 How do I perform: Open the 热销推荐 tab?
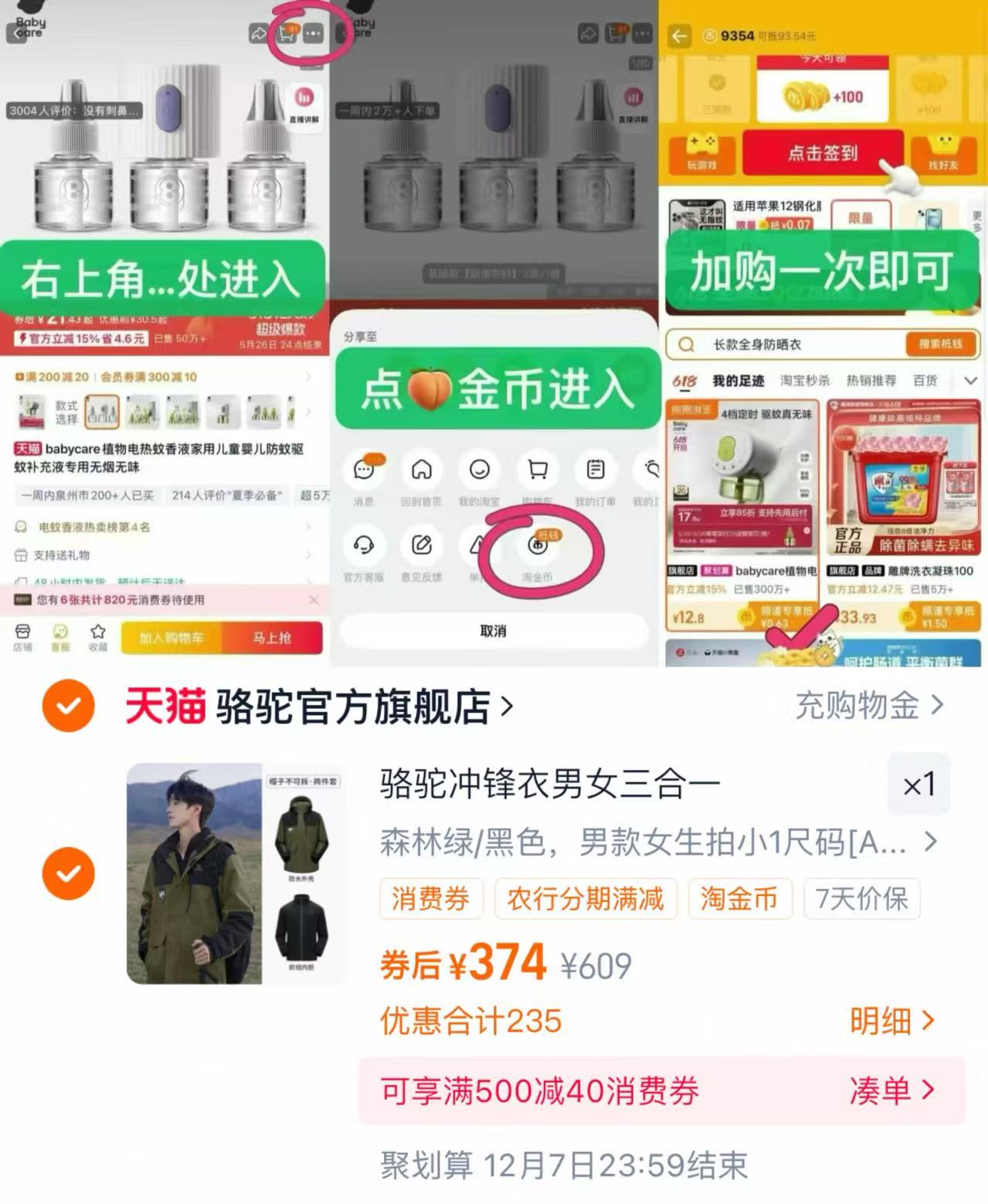point(871,379)
